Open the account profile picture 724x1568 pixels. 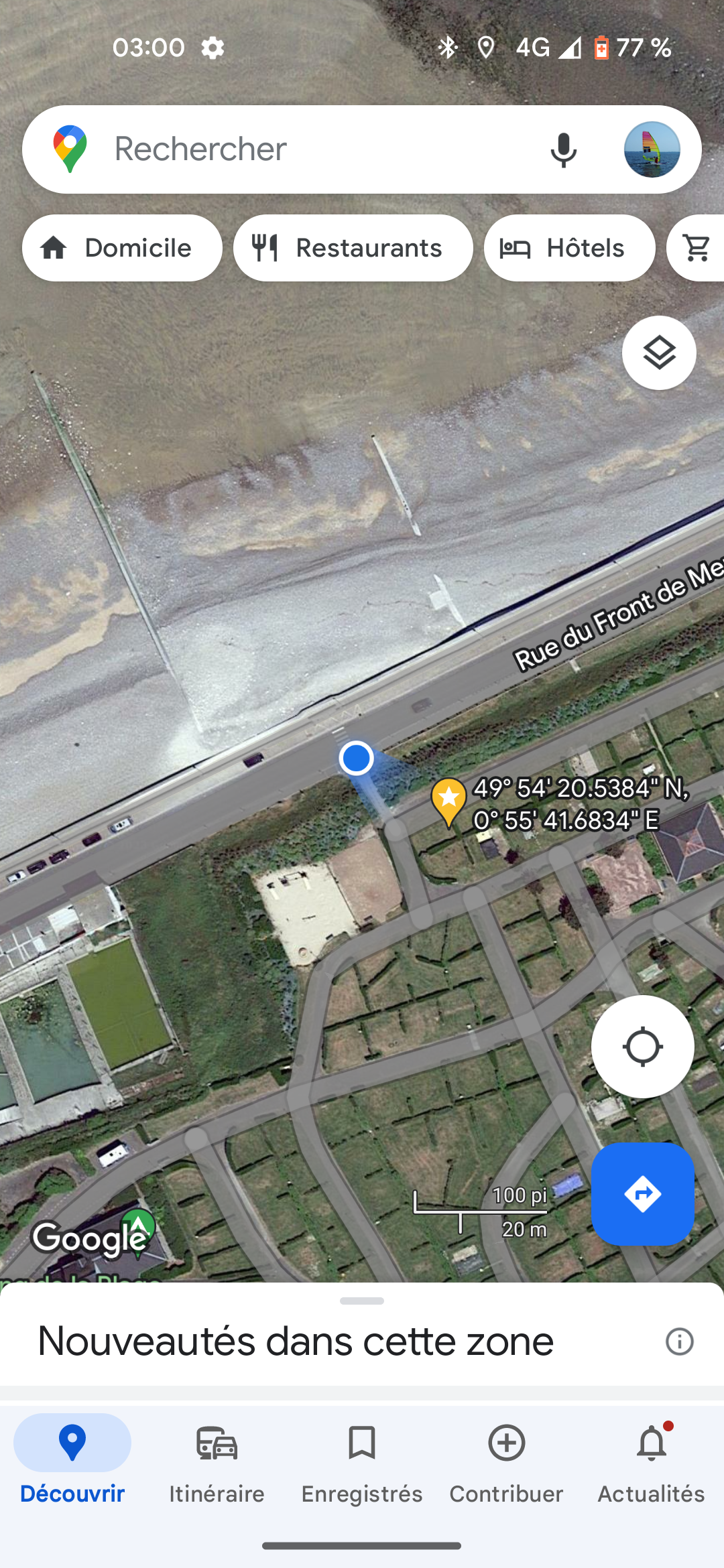pos(652,149)
